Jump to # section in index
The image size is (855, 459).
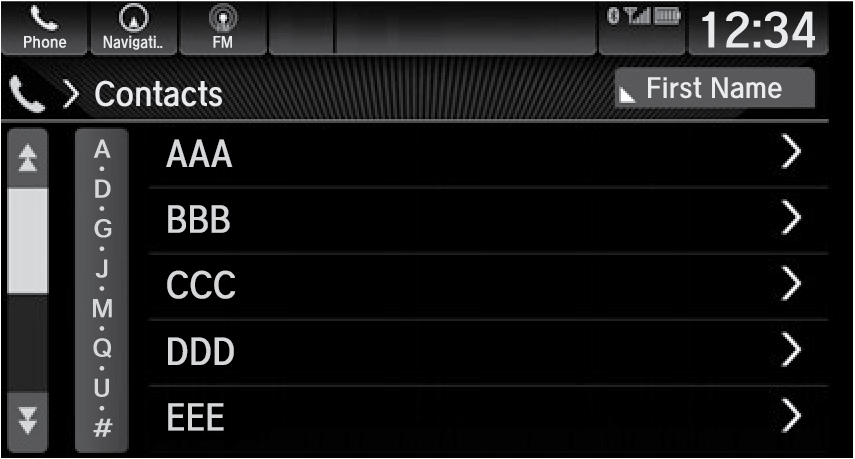pos(101,428)
